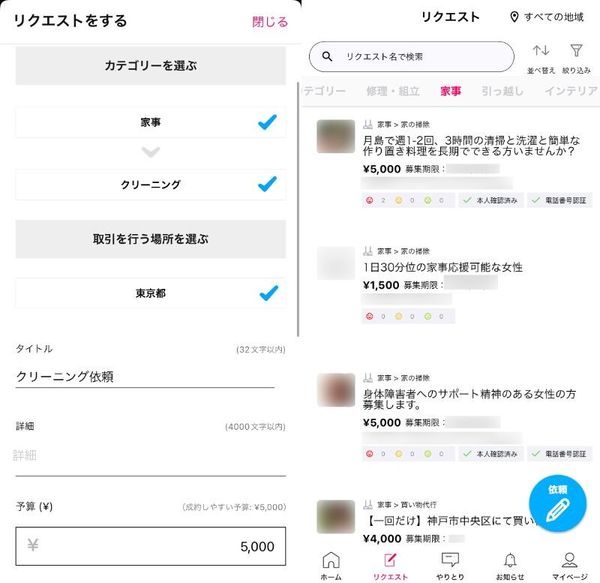Switch to the 修理・組立 tab
Image resolution: width=600 pixels, height=583 pixels.
click(393, 91)
